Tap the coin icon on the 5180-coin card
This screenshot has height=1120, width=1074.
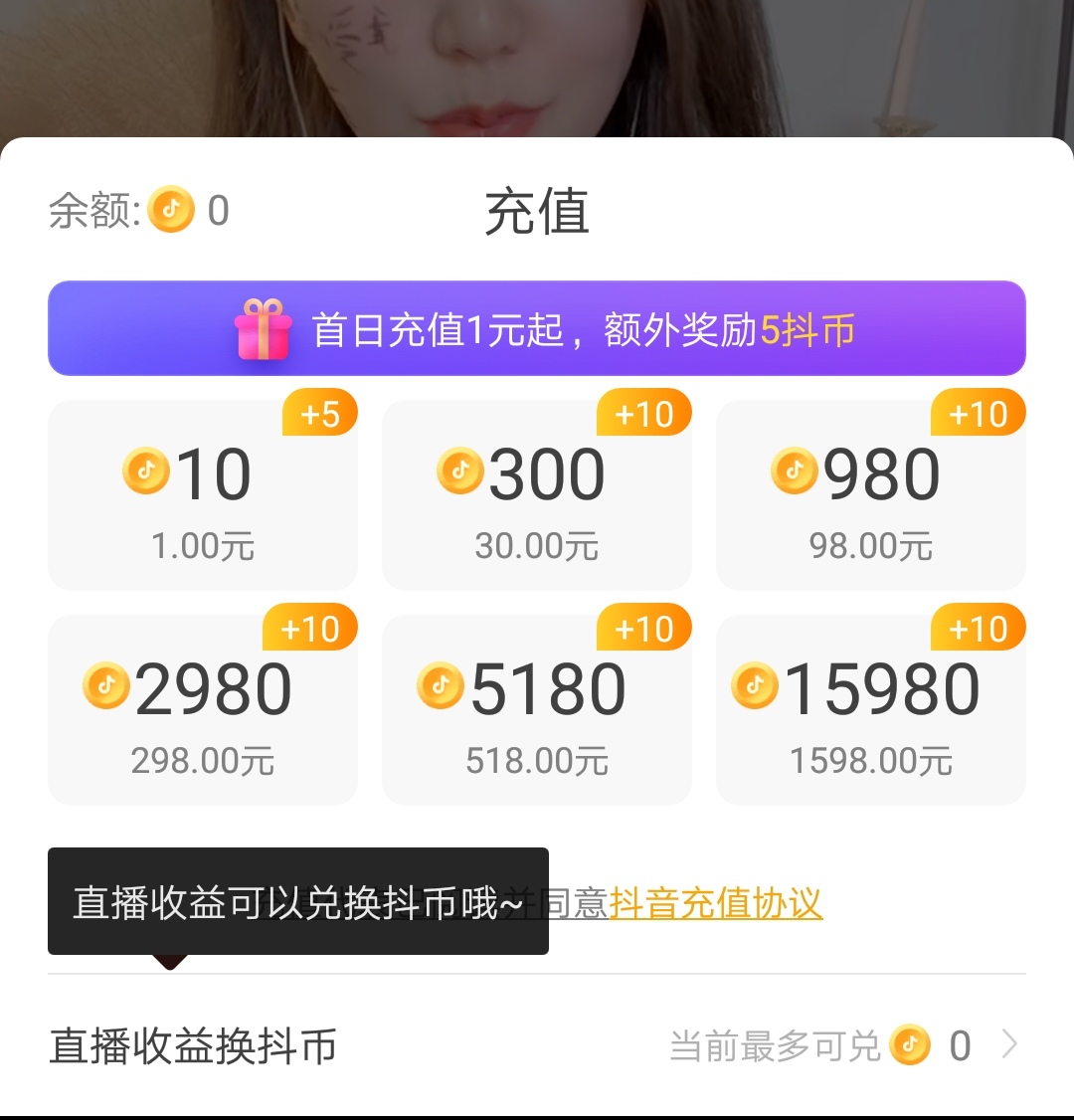pyautogui.click(x=440, y=686)
